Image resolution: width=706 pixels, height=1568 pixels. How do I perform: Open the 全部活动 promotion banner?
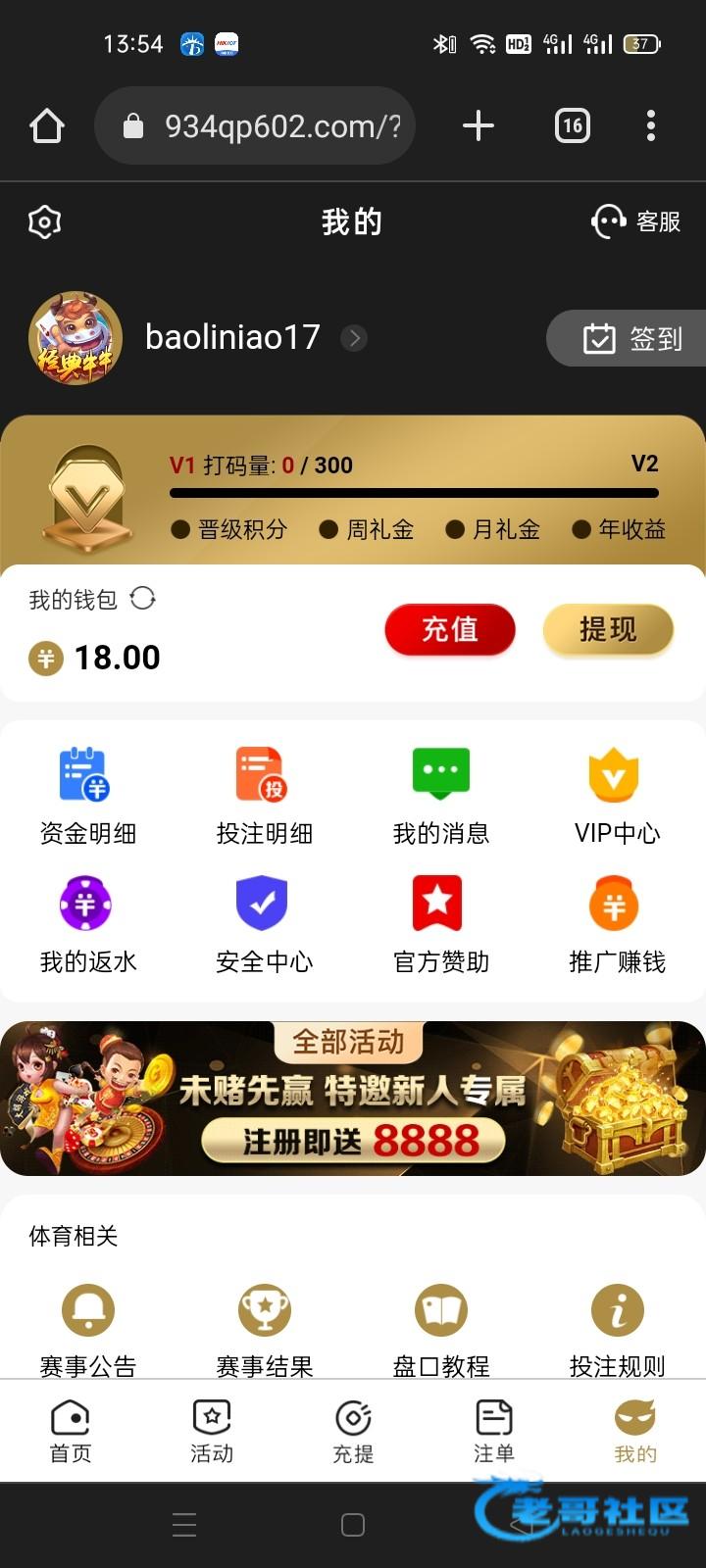[x=353, y=1099]
